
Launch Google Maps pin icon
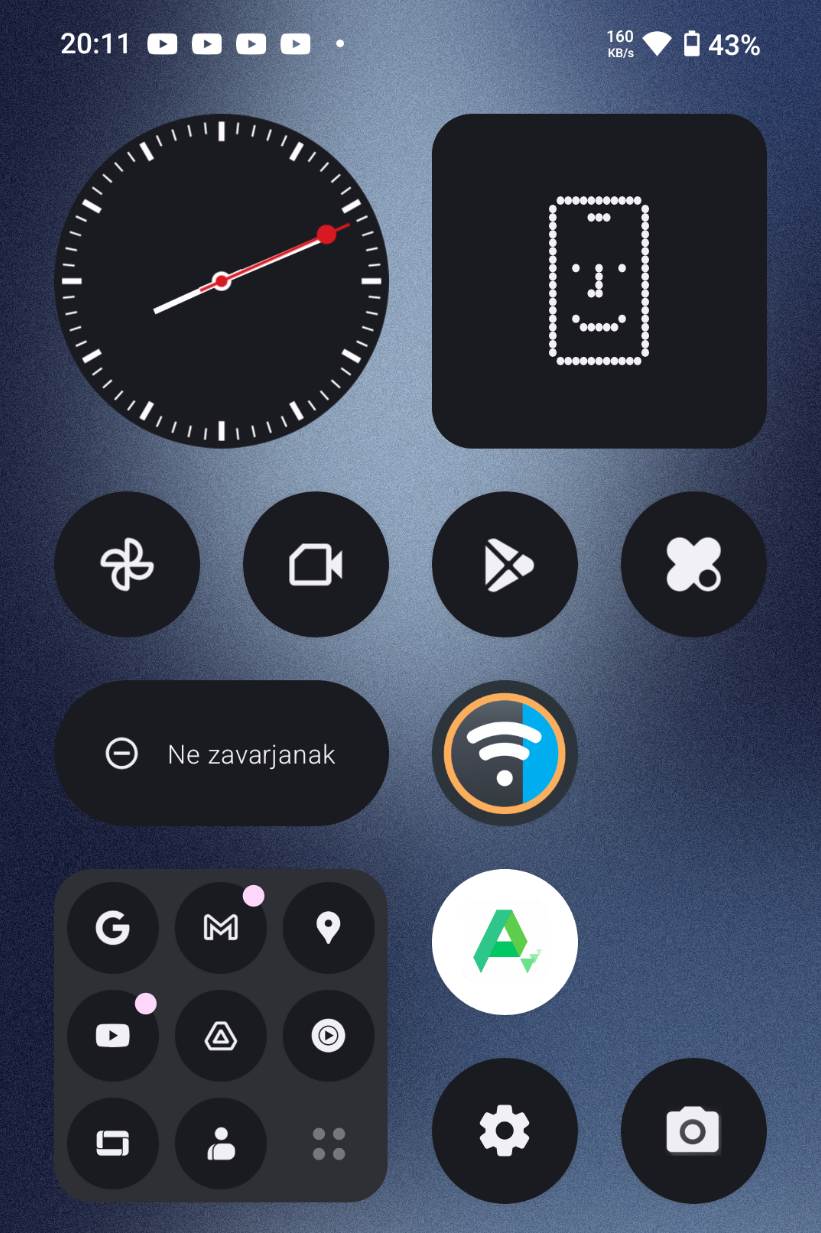328,928
